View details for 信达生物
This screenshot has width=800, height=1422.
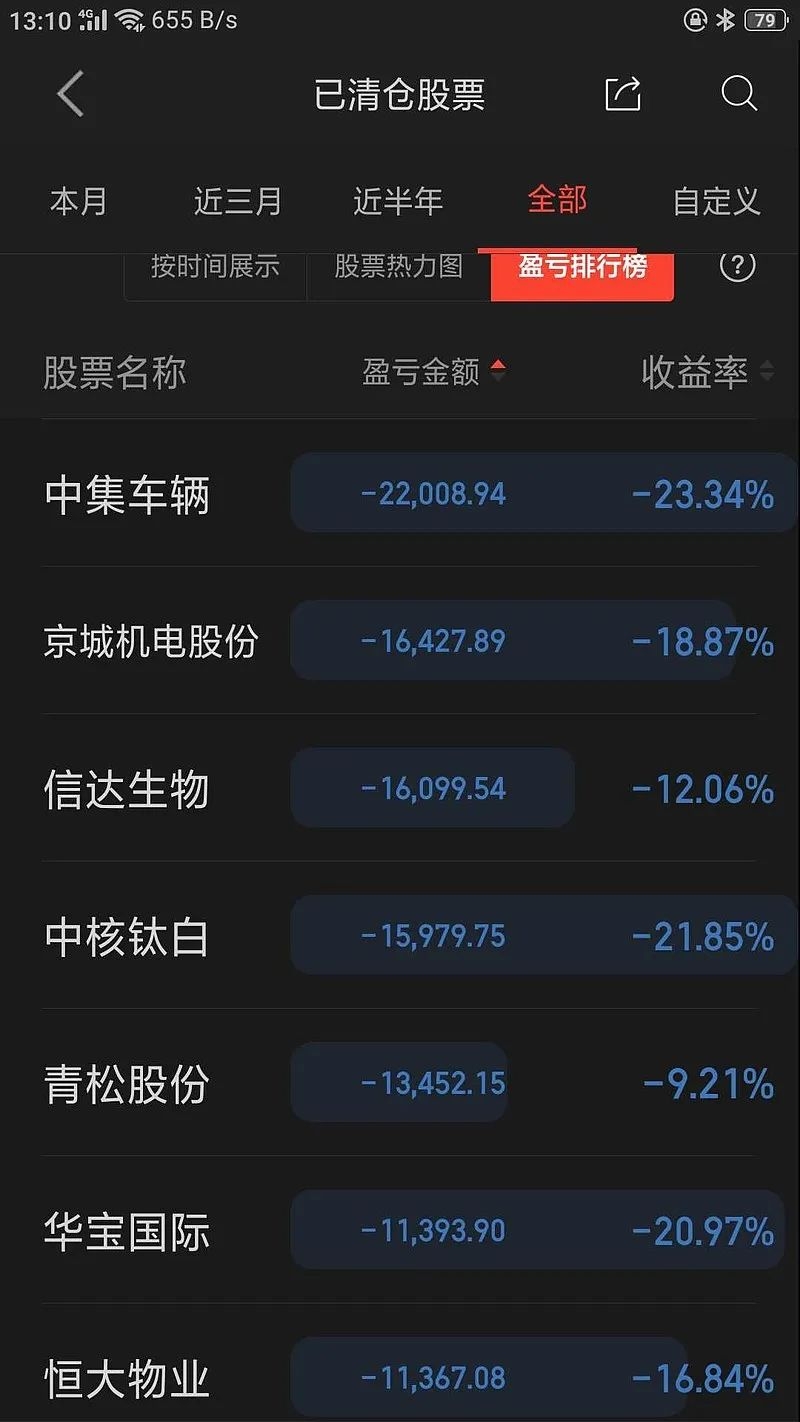pyautogui.click(x=400, y=788)
